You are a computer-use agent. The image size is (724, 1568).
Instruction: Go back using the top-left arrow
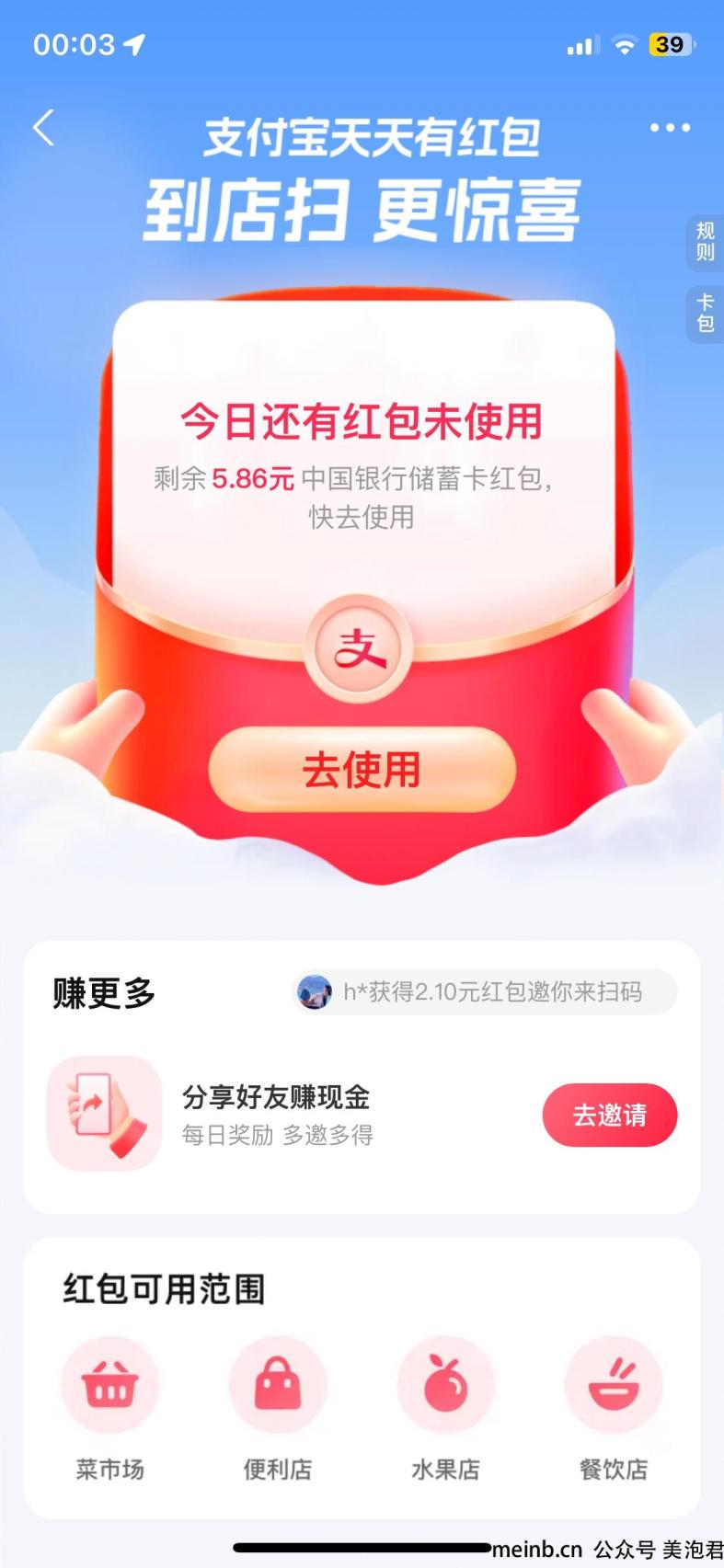tap(43, 128)
